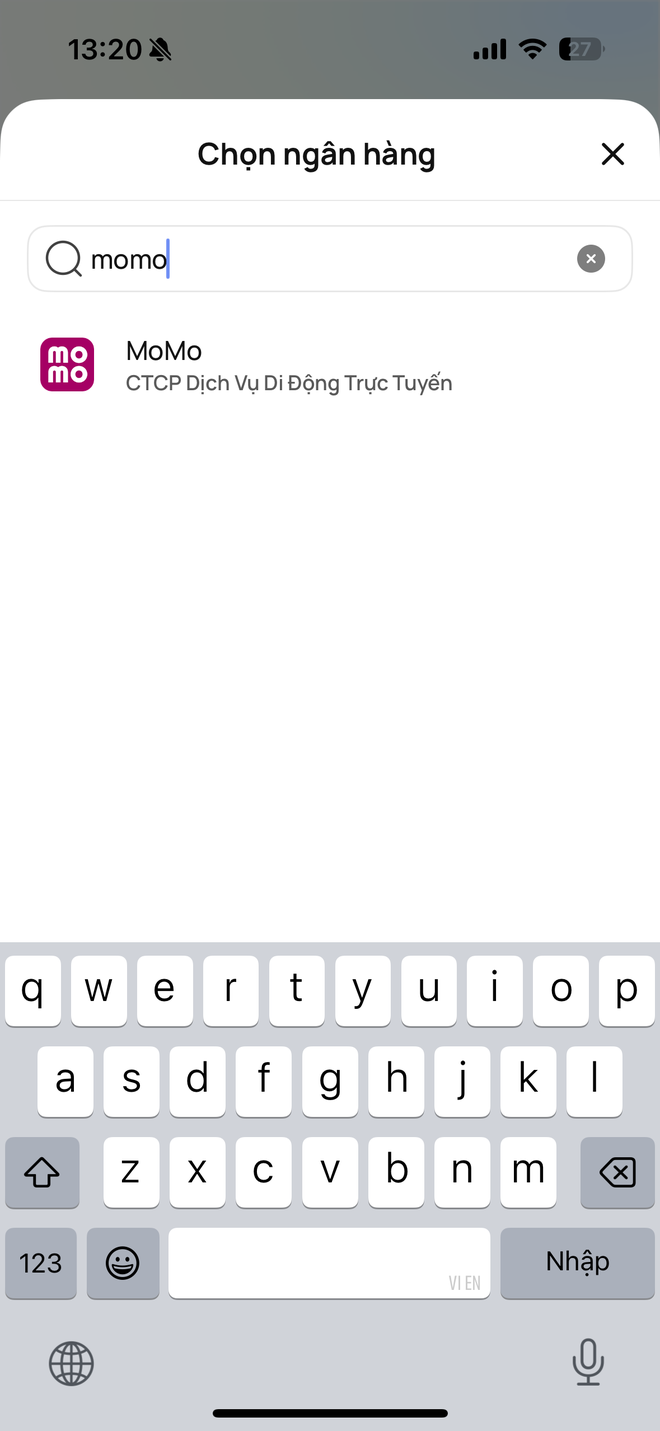The image size is (660, 1431).
Task: Toggle the shift key
Action: pos(41,1171)
